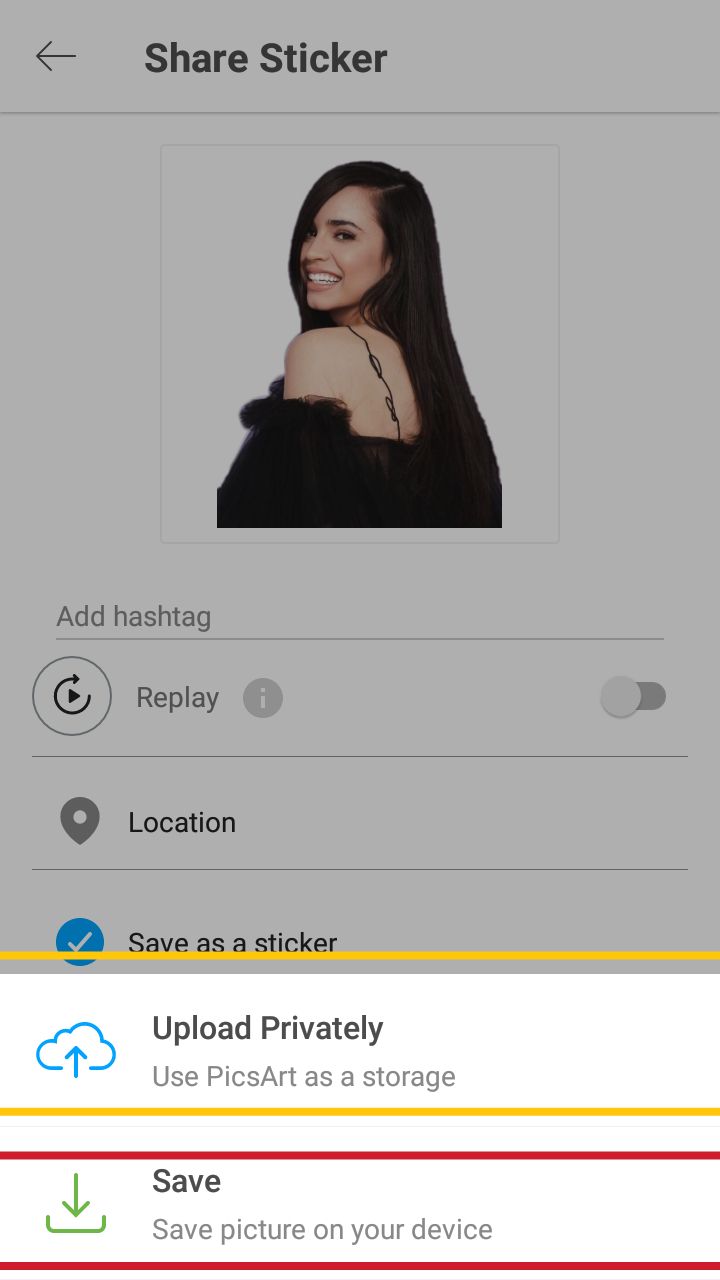Open Replay info icon
Image resolution: width=720 pixels, height=1280 pixels.
(x=263, y=697)
